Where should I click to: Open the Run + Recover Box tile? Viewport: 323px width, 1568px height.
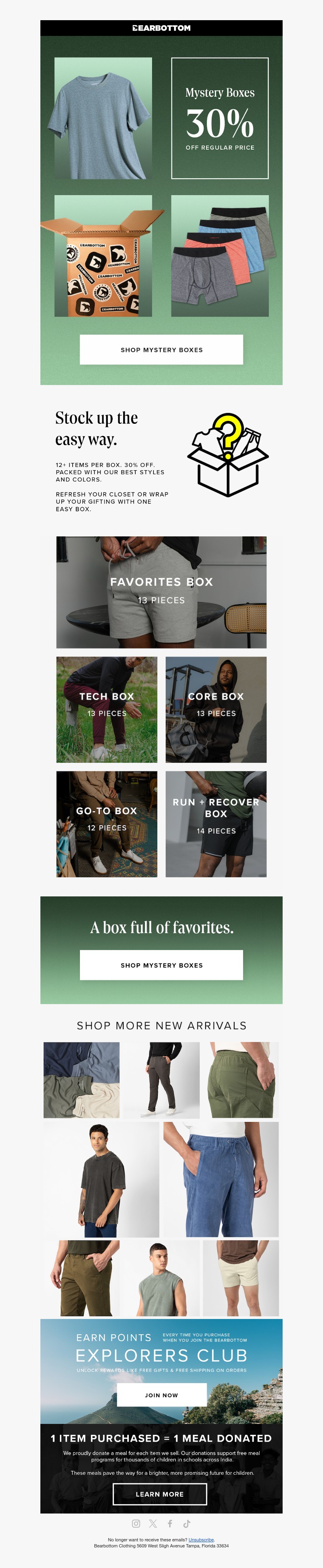[x=216, y=824]
